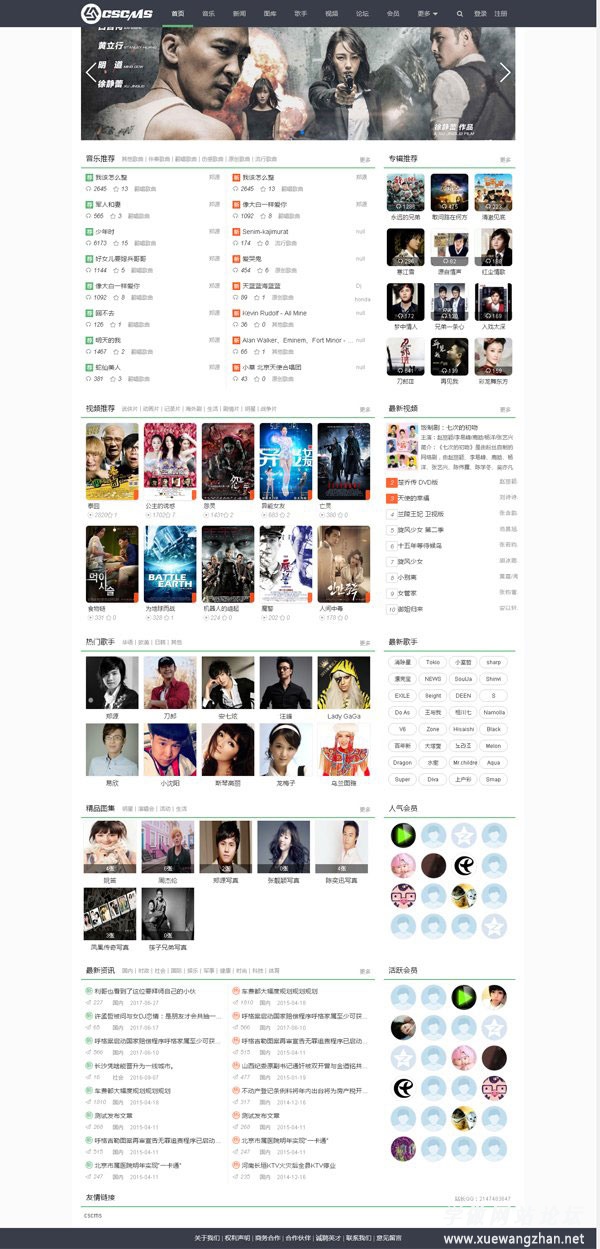Tap the 登录 login link
The image size is (600, 1249).
480,14
